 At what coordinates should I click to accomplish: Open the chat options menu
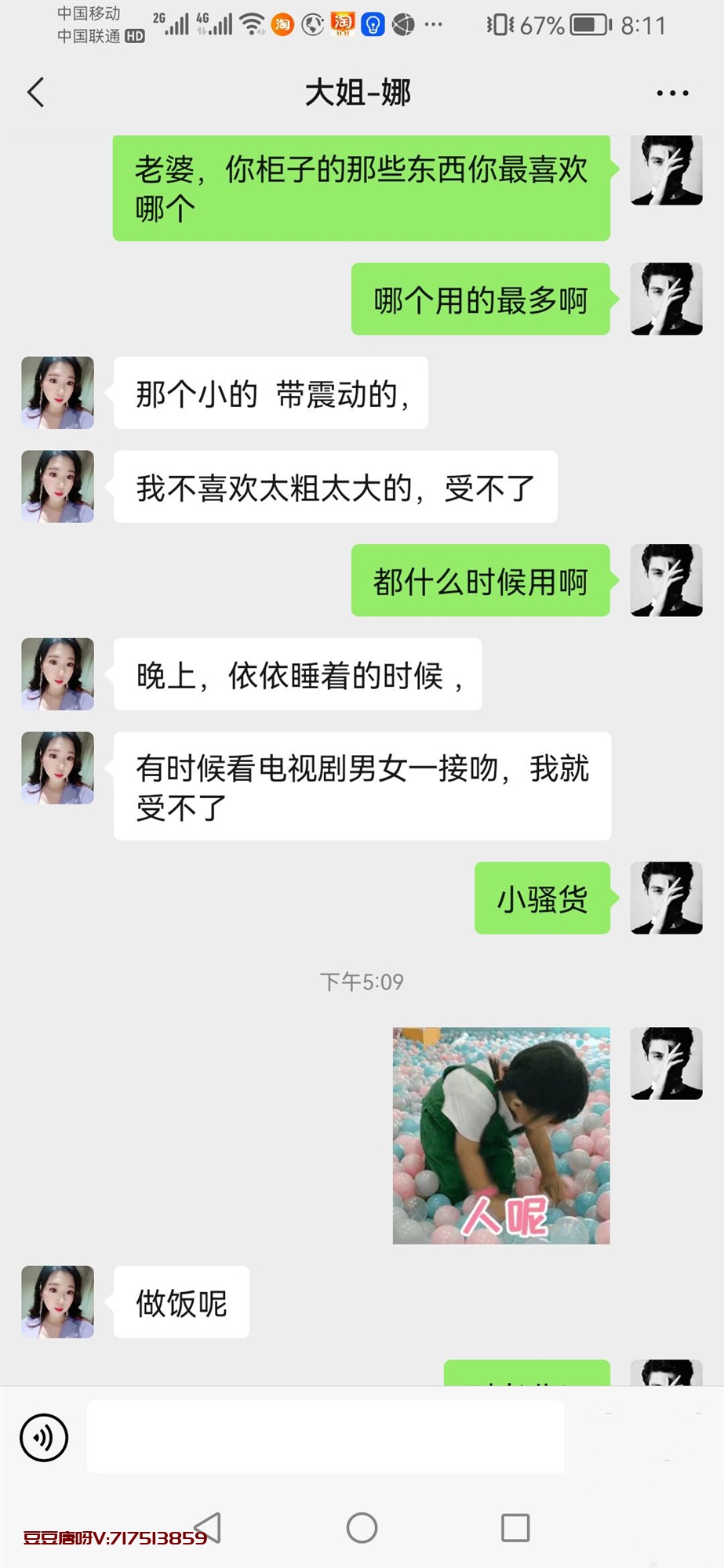pos(672,93)
